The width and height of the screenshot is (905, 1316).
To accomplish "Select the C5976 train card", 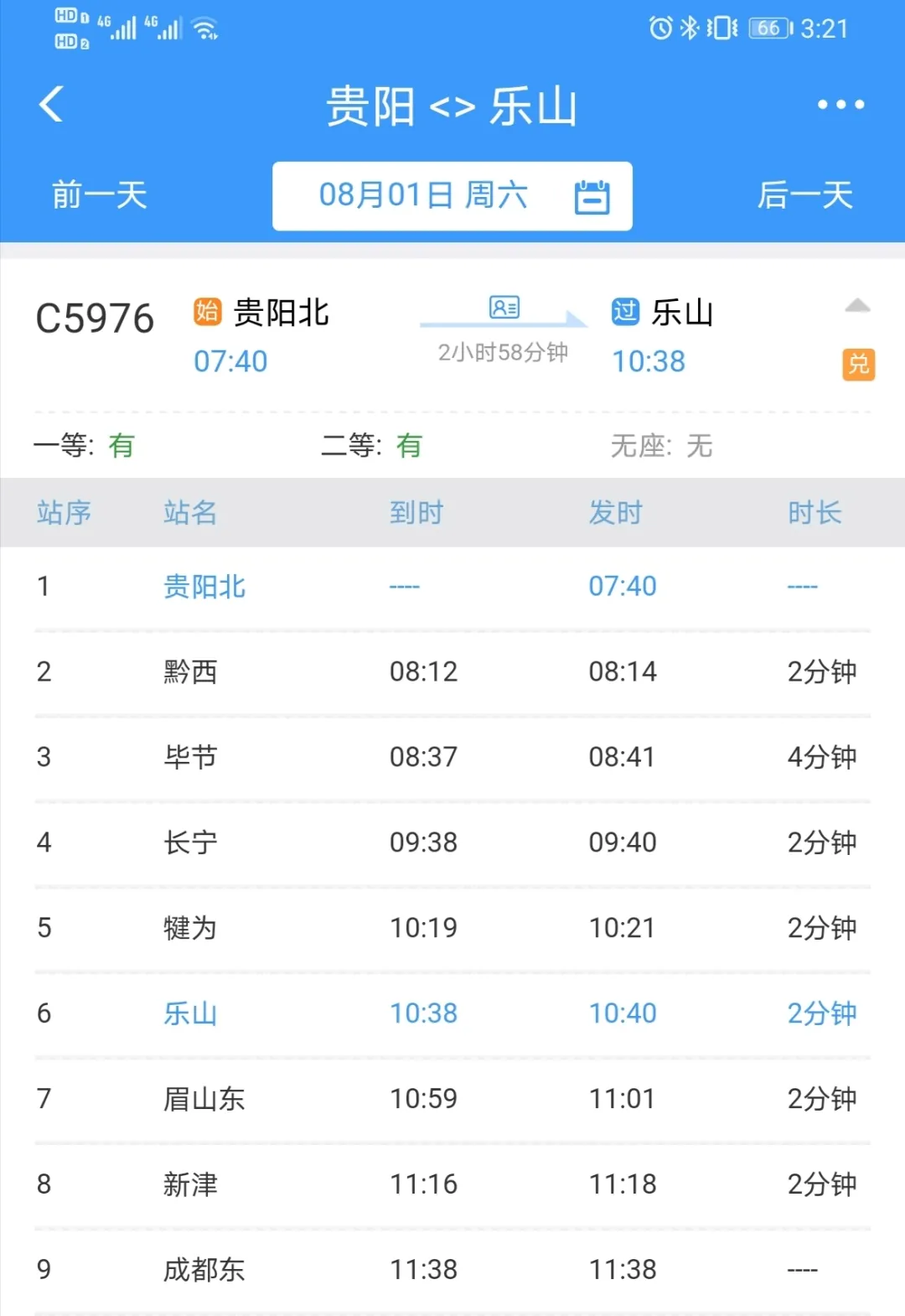I will coord(95,319).
